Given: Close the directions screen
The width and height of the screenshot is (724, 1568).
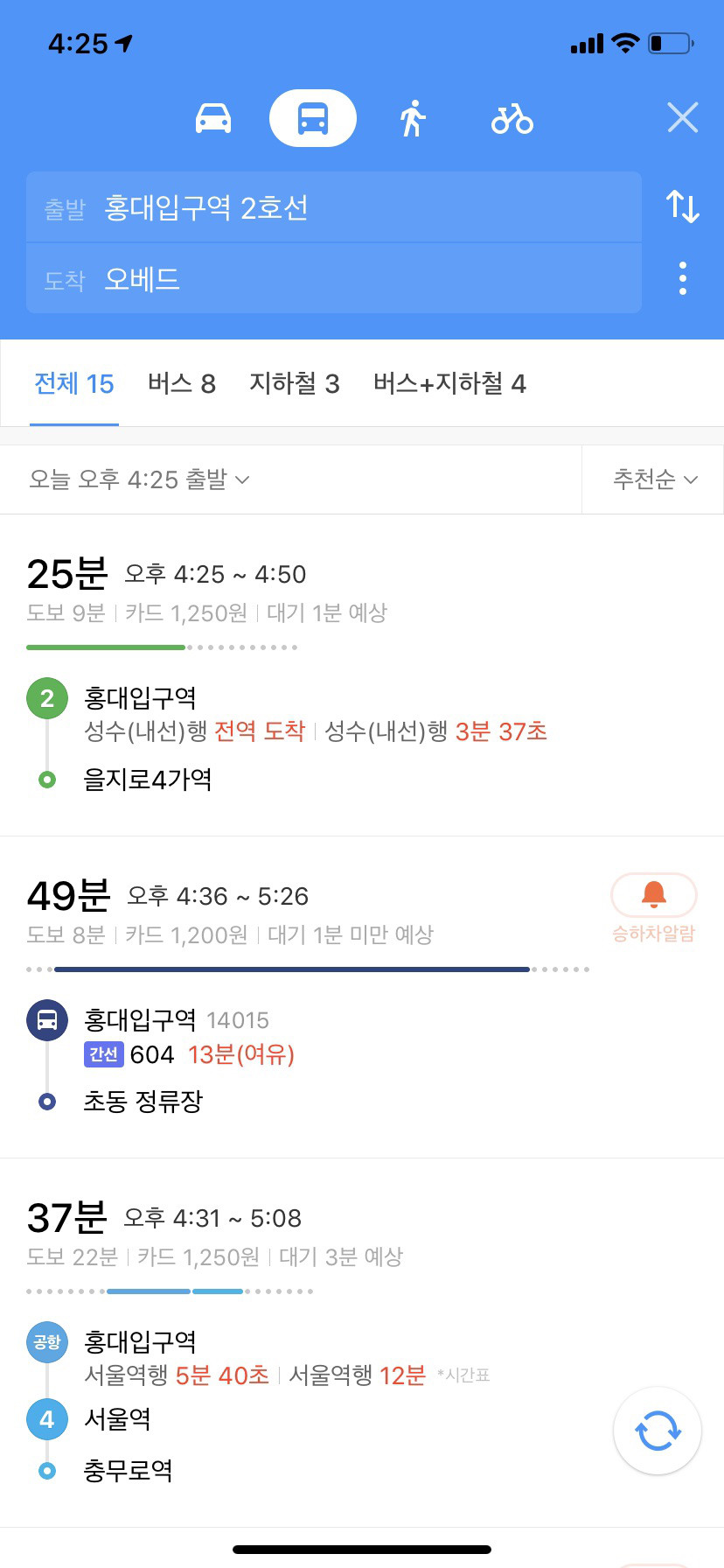Looking at the screenshot, I should tap(683, 117).
